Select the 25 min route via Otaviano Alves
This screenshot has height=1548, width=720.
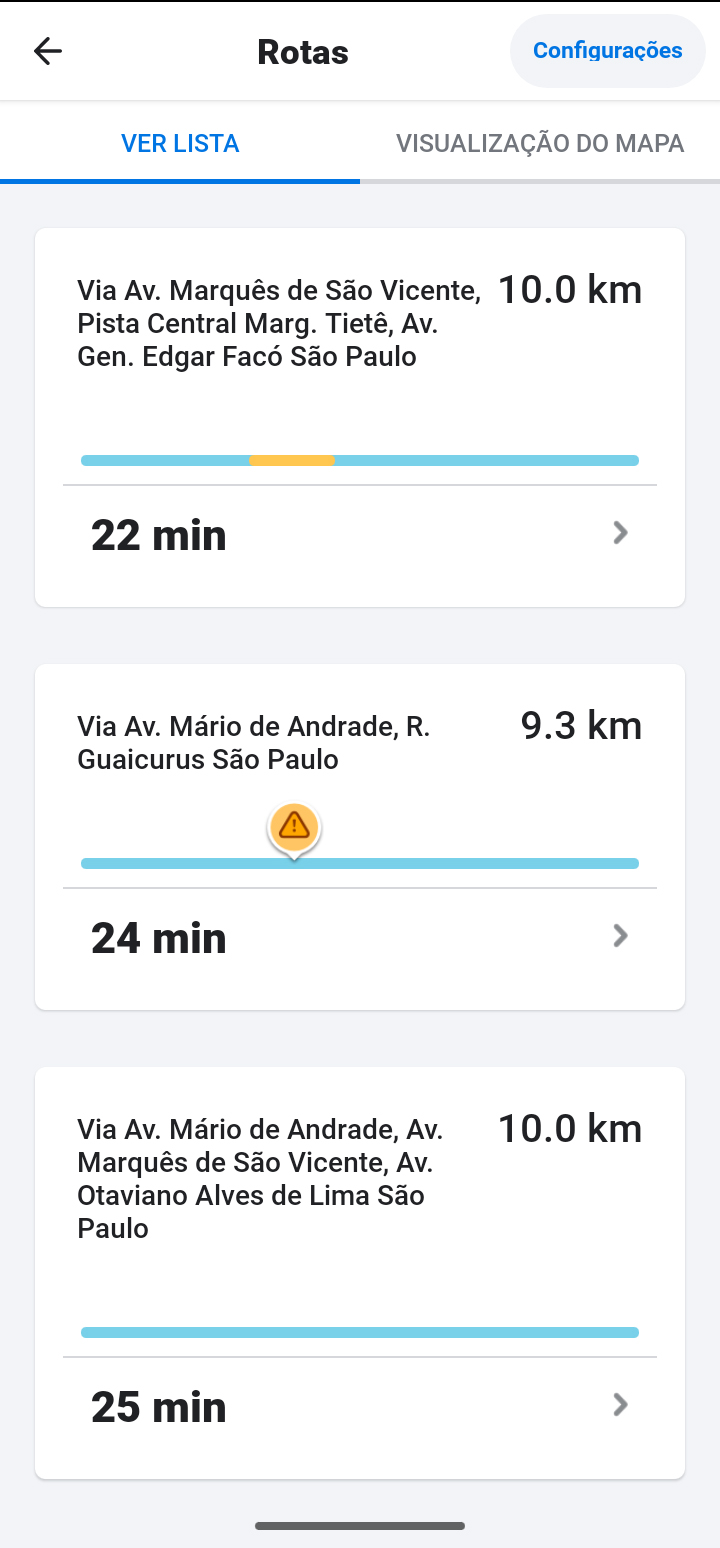pyautogui.click(x=360, y=1272)
